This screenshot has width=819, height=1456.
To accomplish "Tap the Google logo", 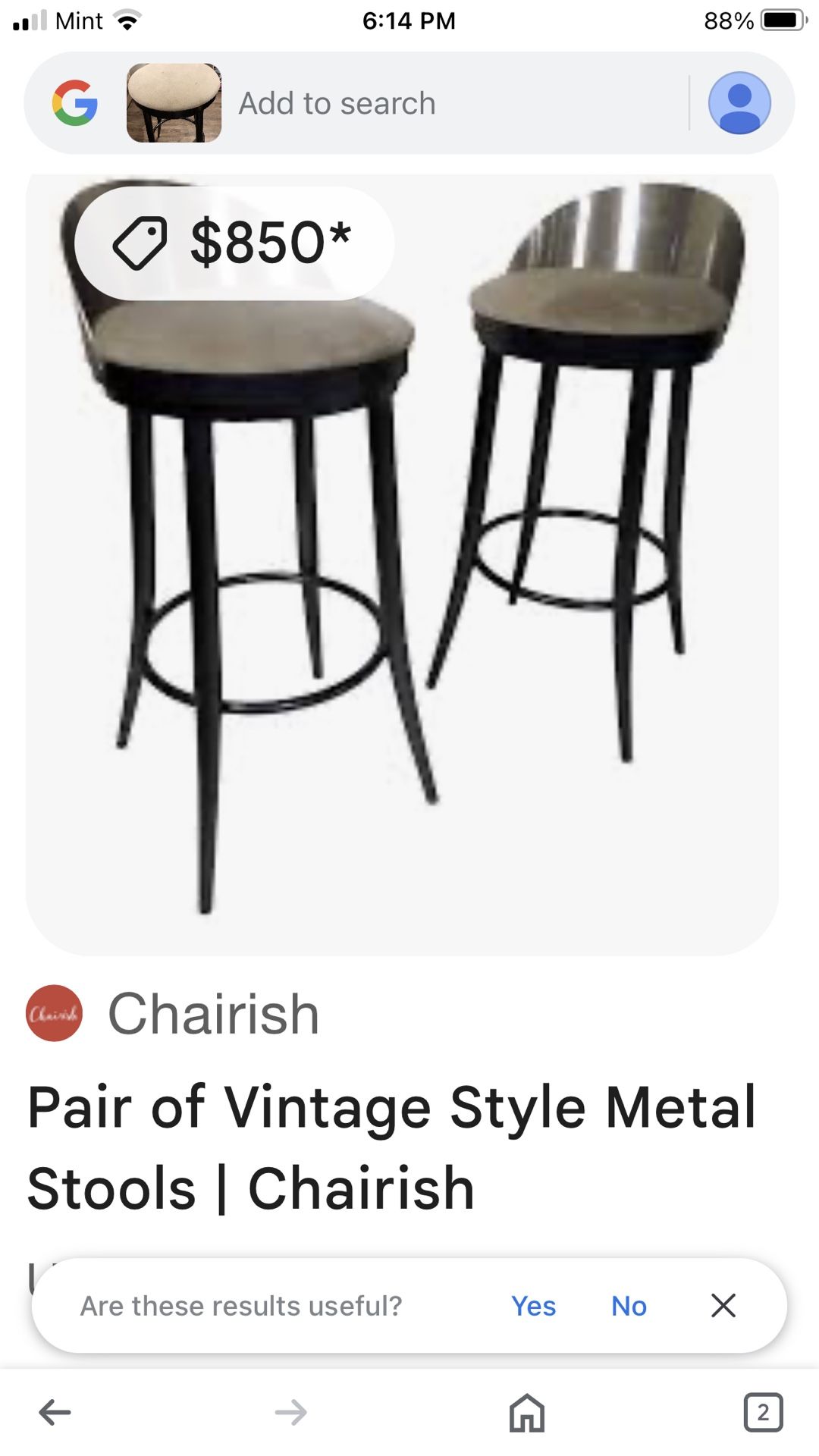I will coord(75,103).
